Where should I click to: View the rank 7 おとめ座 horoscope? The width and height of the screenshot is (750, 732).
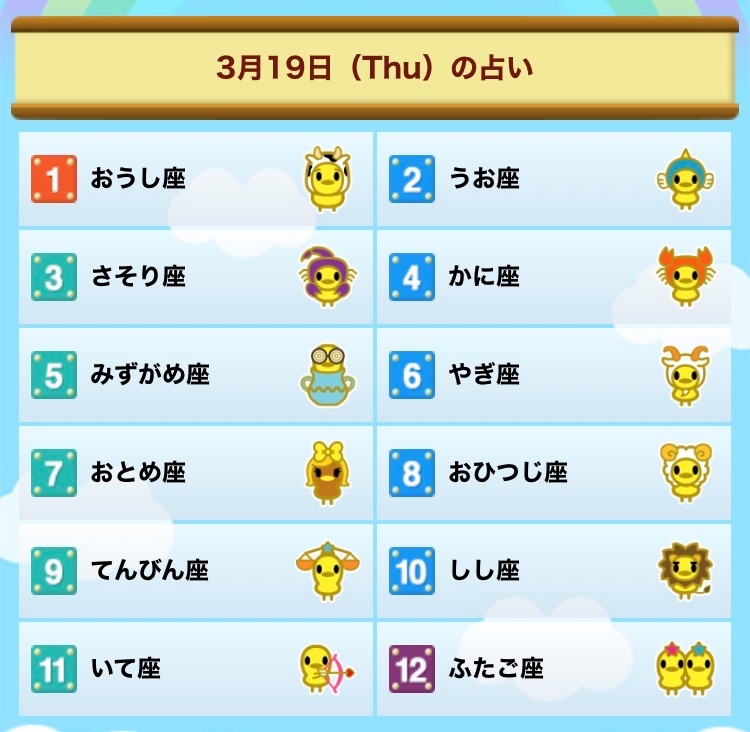tap(196, 473)
